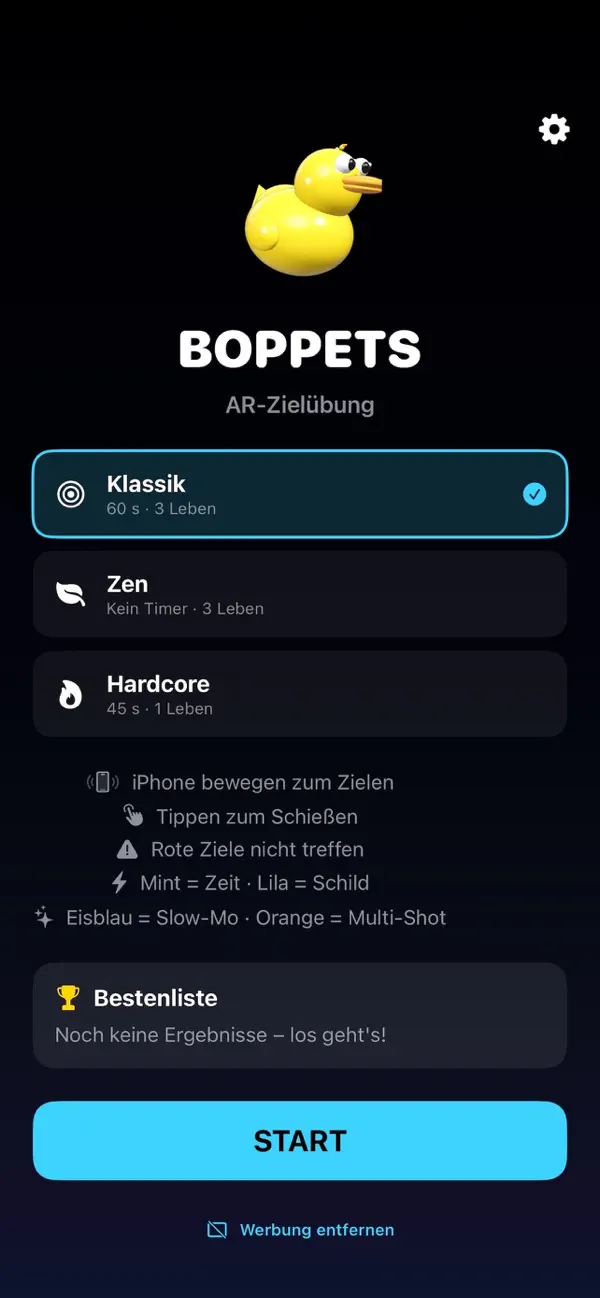Select the Klassik game mode
Screen dimensions: 600x1298
tap(300, 494)
